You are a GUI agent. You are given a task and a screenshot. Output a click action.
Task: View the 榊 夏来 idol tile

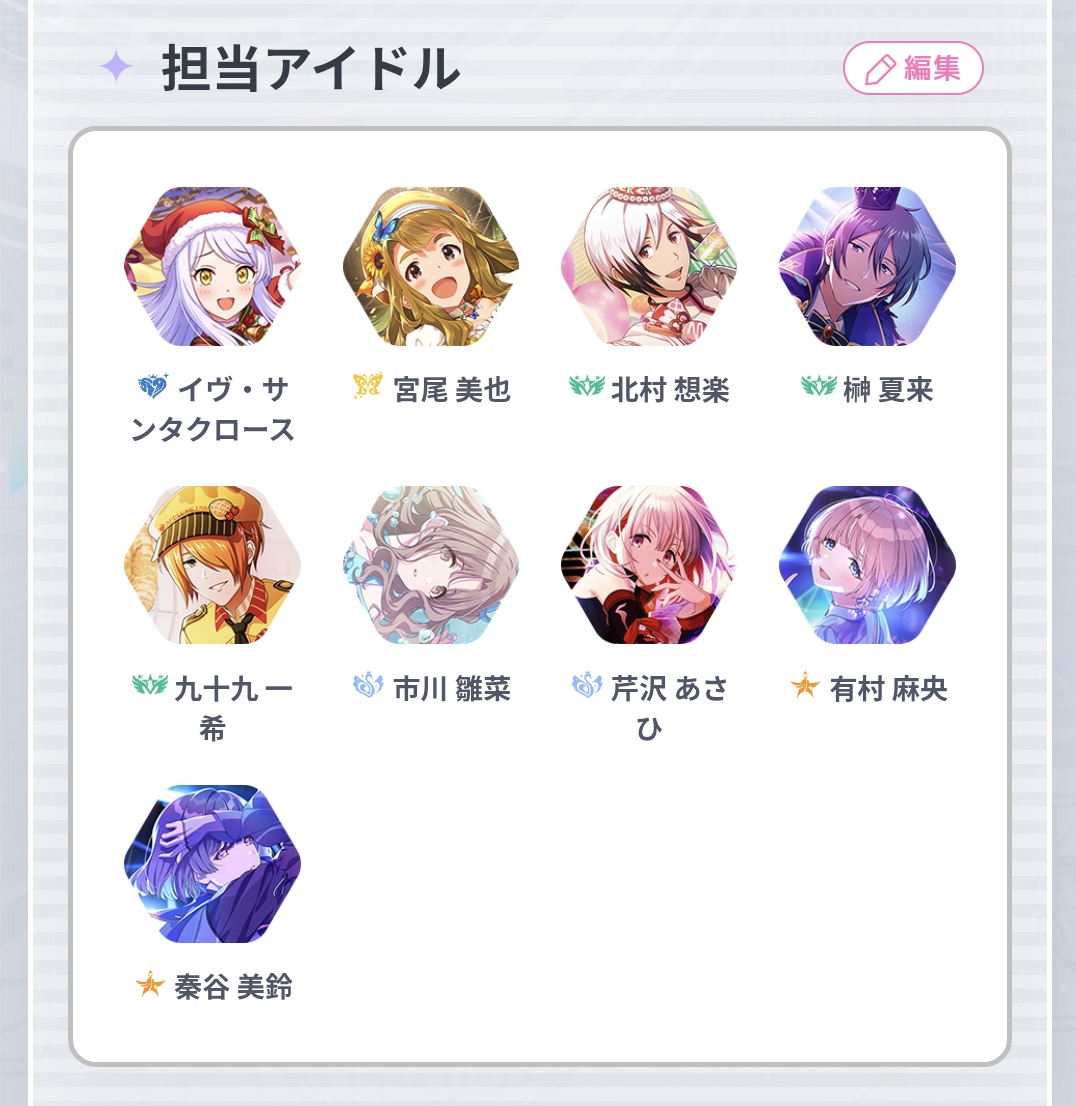click(867, 266)
